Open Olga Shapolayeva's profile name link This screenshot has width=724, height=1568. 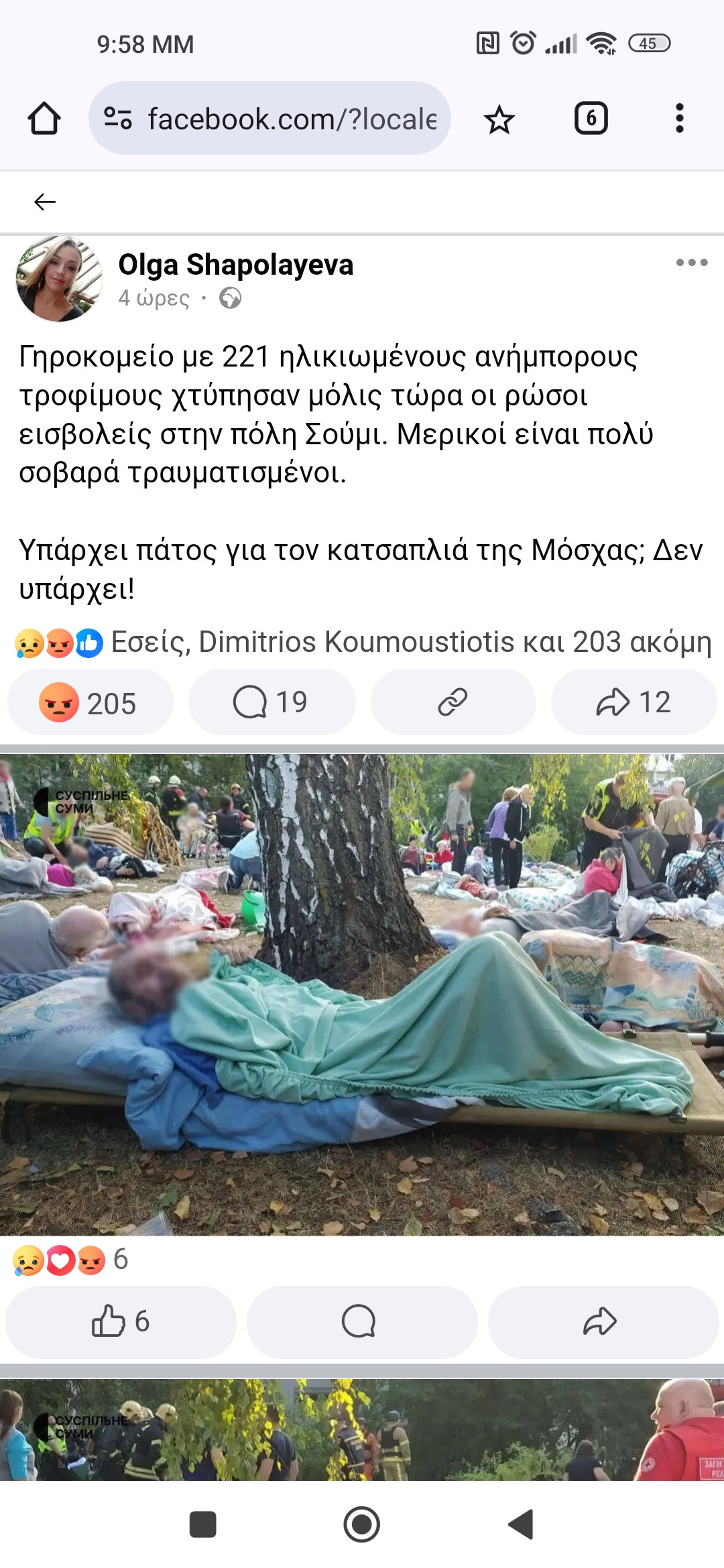tap(235, 264)
